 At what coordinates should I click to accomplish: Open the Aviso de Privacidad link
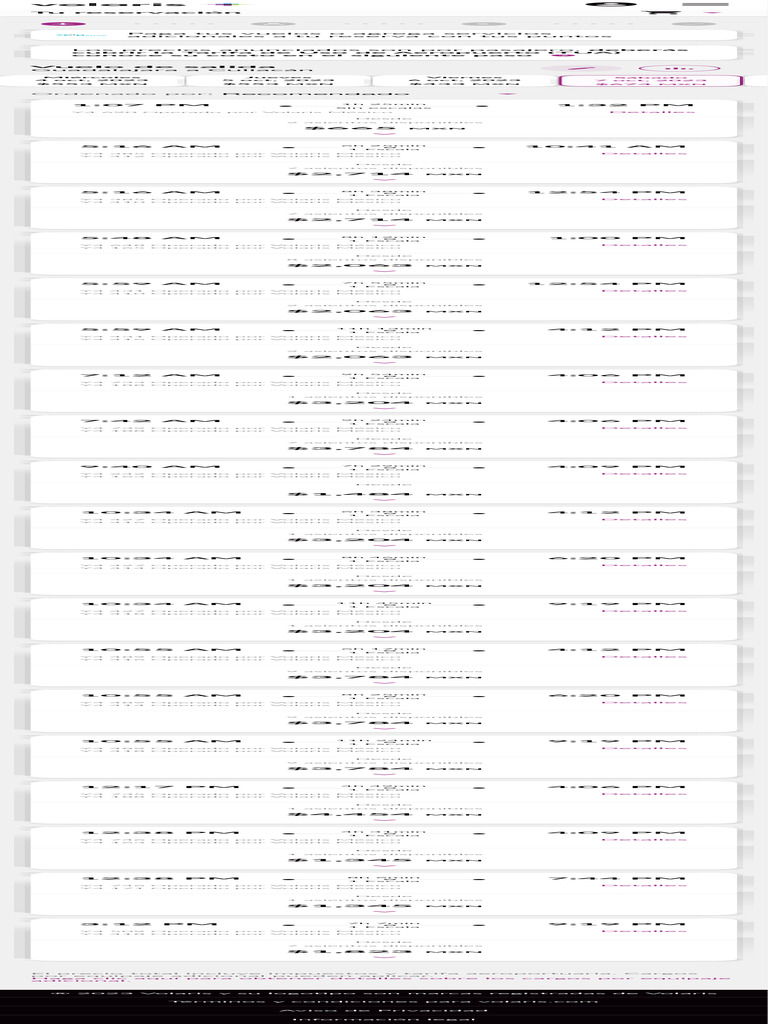tap(384, 1010)
